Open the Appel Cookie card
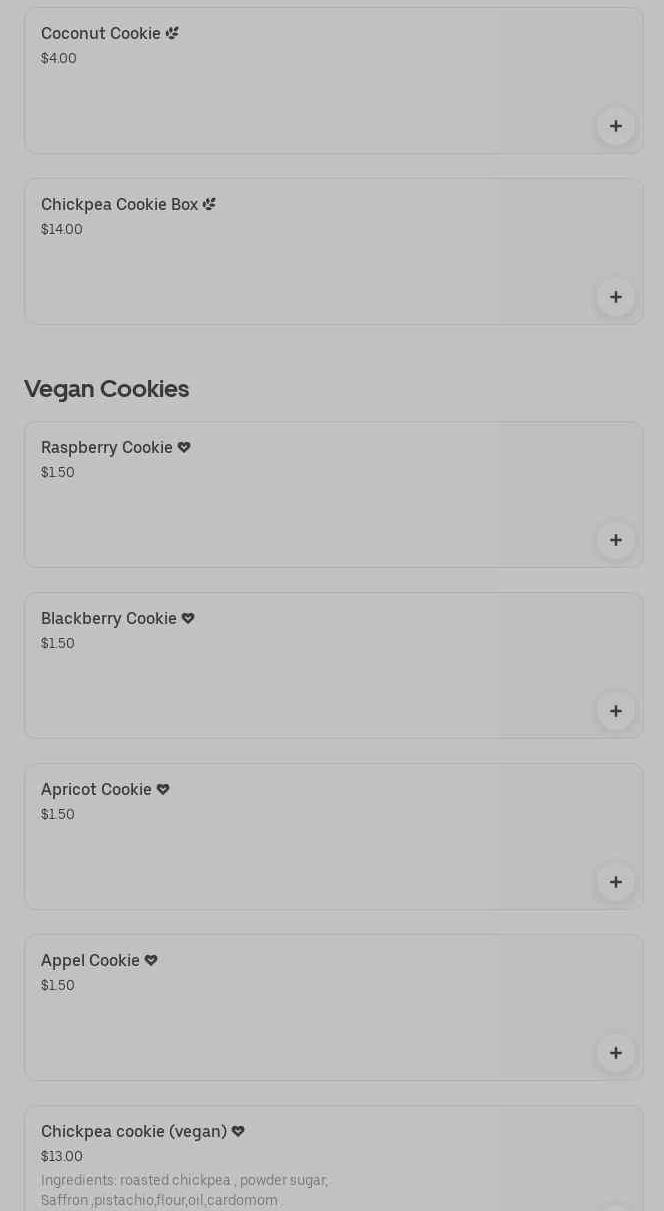Image resolution: width=664 pixels, height=1211 pixels. coord(300,1007)
